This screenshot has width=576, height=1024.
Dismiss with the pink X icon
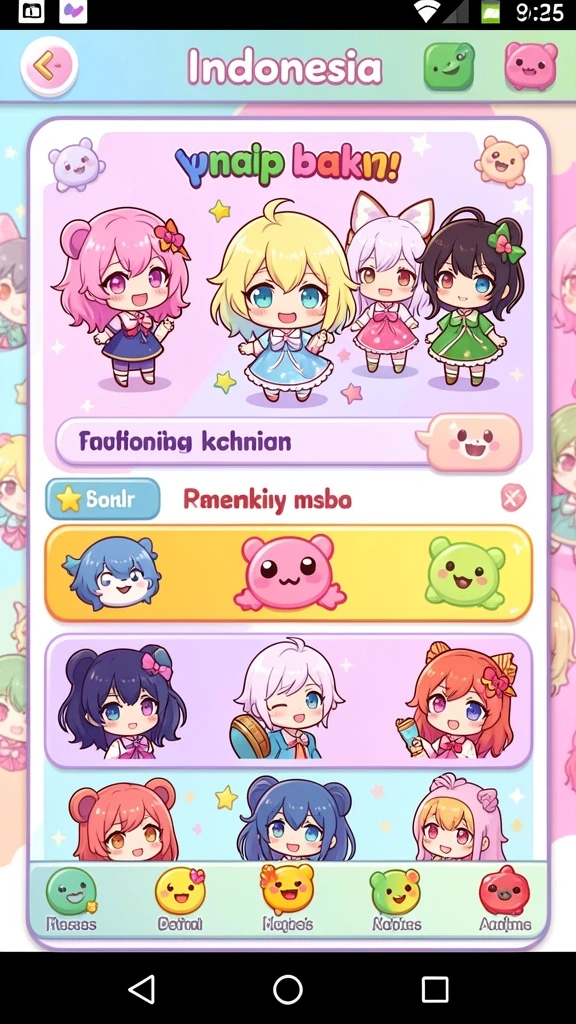[x=513, y=498]
